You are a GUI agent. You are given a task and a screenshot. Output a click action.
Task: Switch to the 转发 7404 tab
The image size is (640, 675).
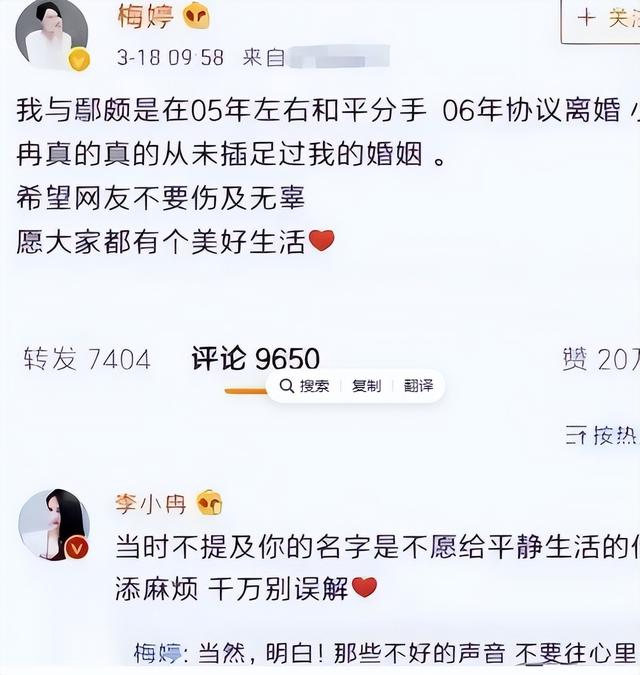click(86, 361)
